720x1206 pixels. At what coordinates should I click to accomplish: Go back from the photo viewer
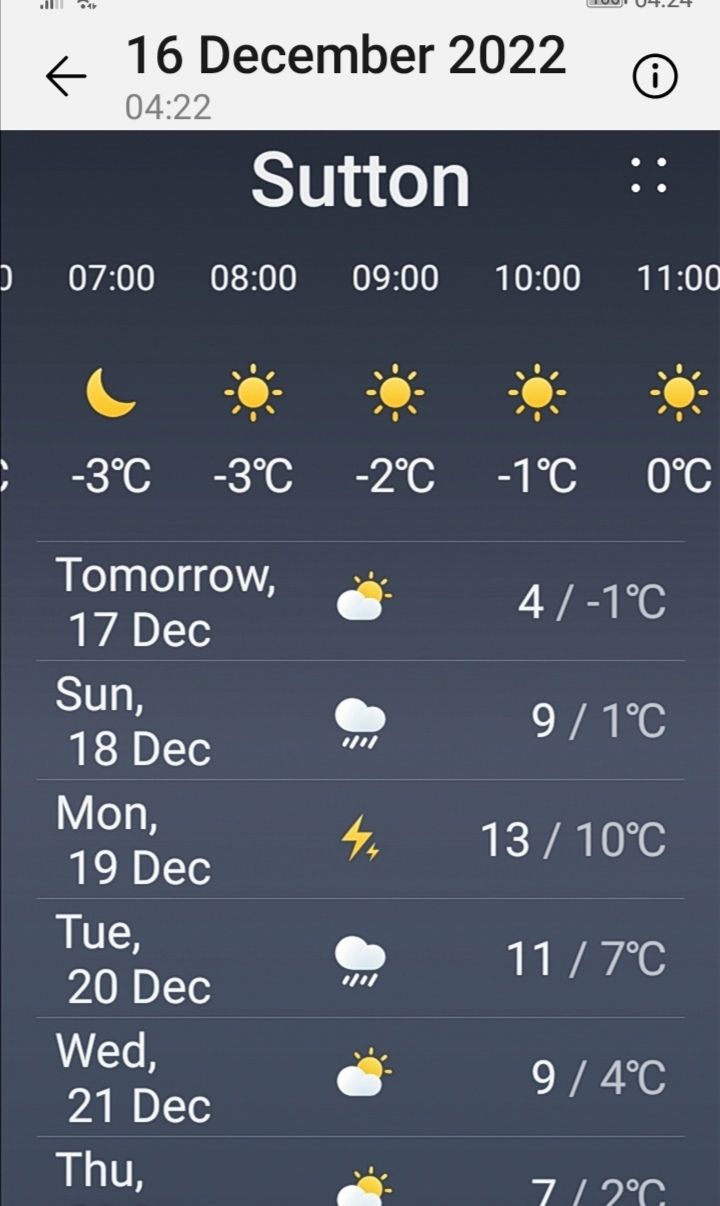(x=66, y=76)
